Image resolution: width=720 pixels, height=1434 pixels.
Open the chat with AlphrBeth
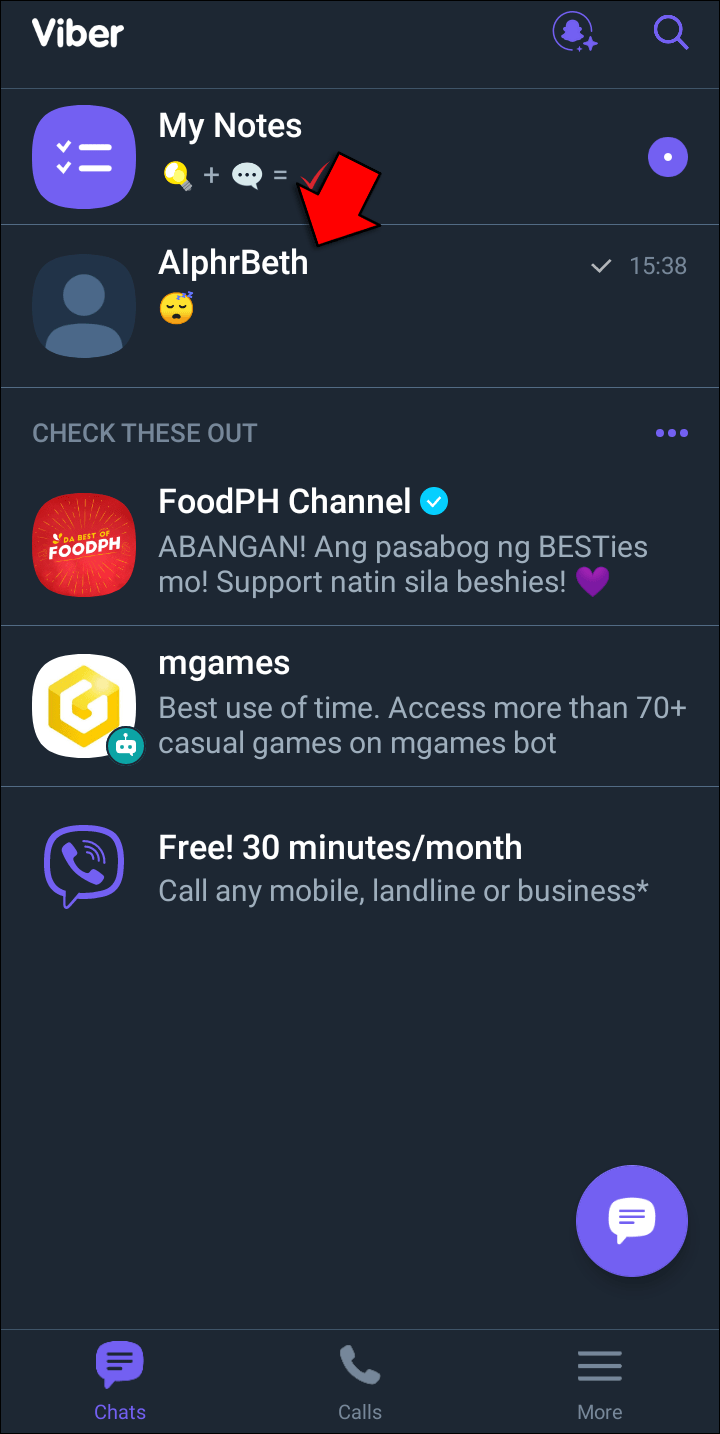[x=360, y=305]
